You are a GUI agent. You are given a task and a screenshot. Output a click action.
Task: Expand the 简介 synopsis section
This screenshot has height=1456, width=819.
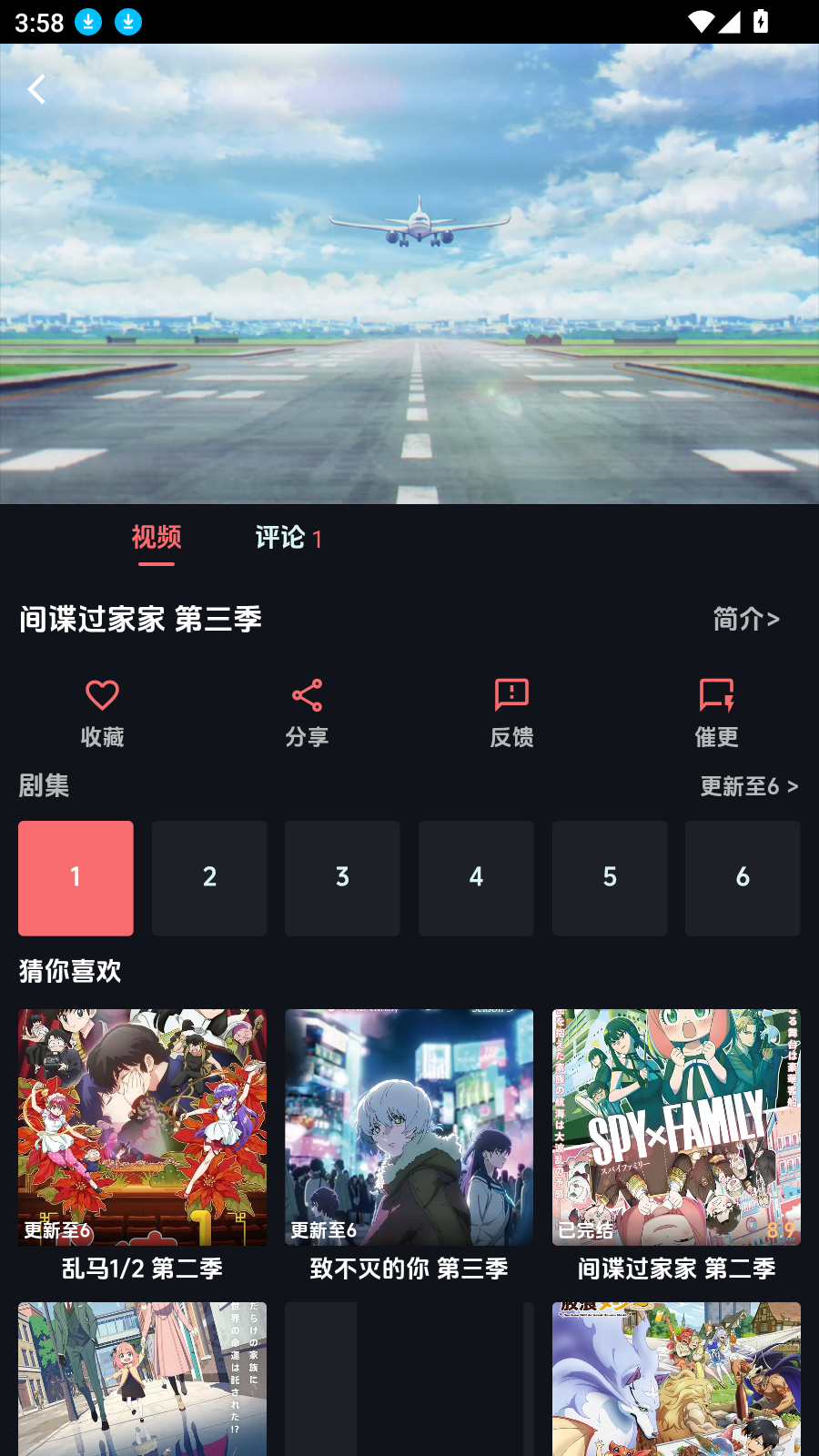click(x=746, y=618)
